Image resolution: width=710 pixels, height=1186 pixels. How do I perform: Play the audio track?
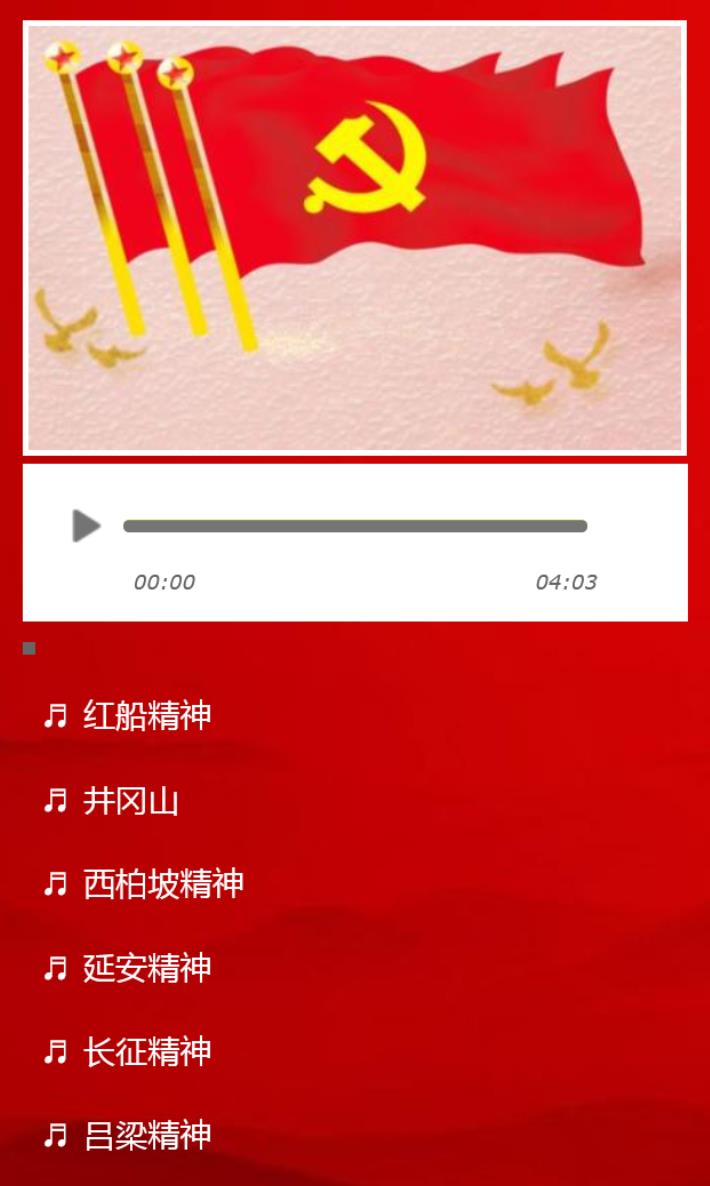tap(86, 526)
